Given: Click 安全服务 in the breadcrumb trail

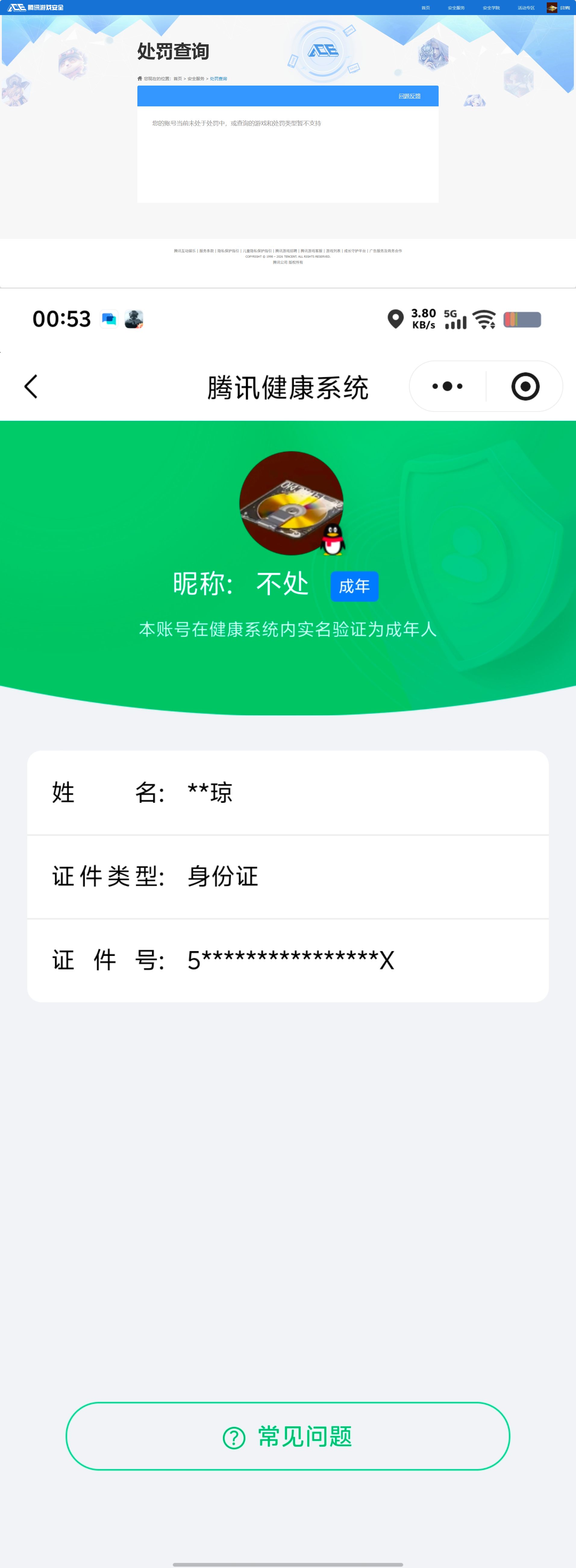Looking at the screenshot, I should point(196,79).
